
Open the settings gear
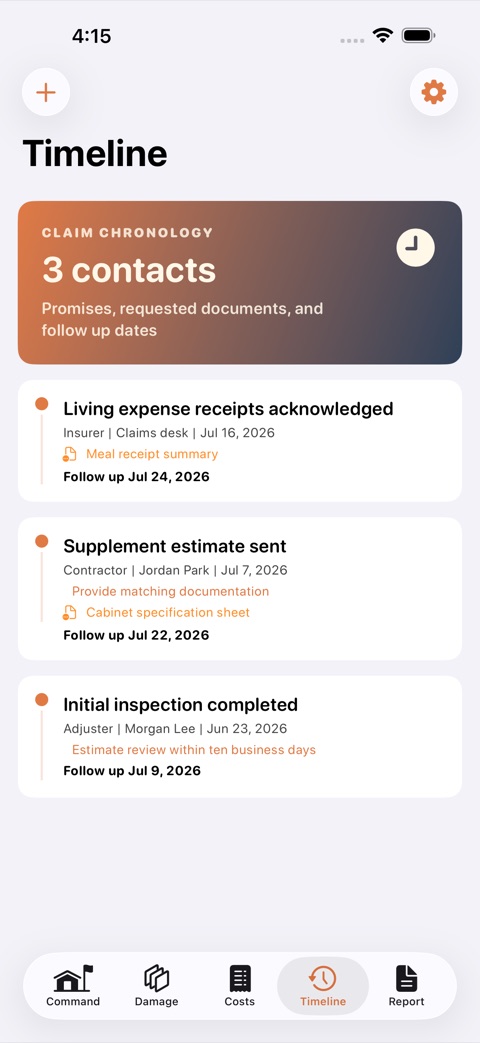tap(434, 92)
